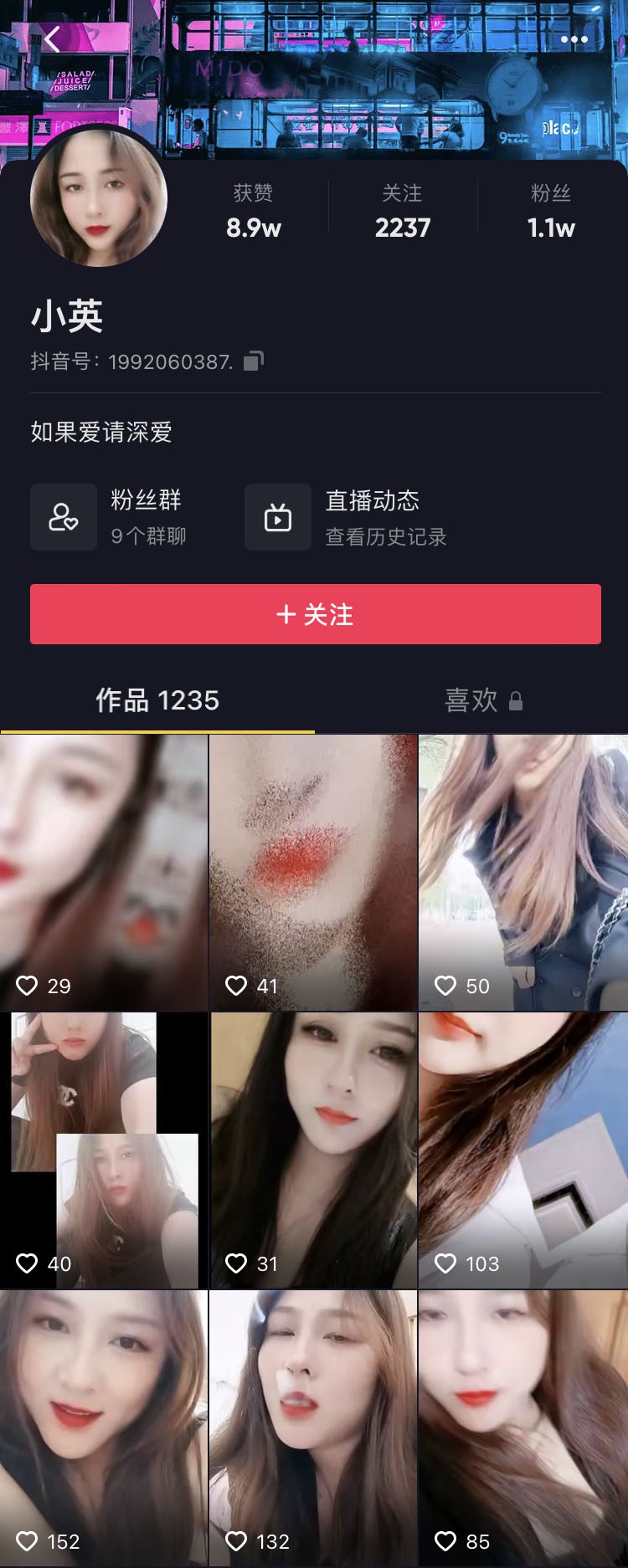Go back using the top-left arrow
The height and width of the screenshot is (1568, 628).
(52, 38)
